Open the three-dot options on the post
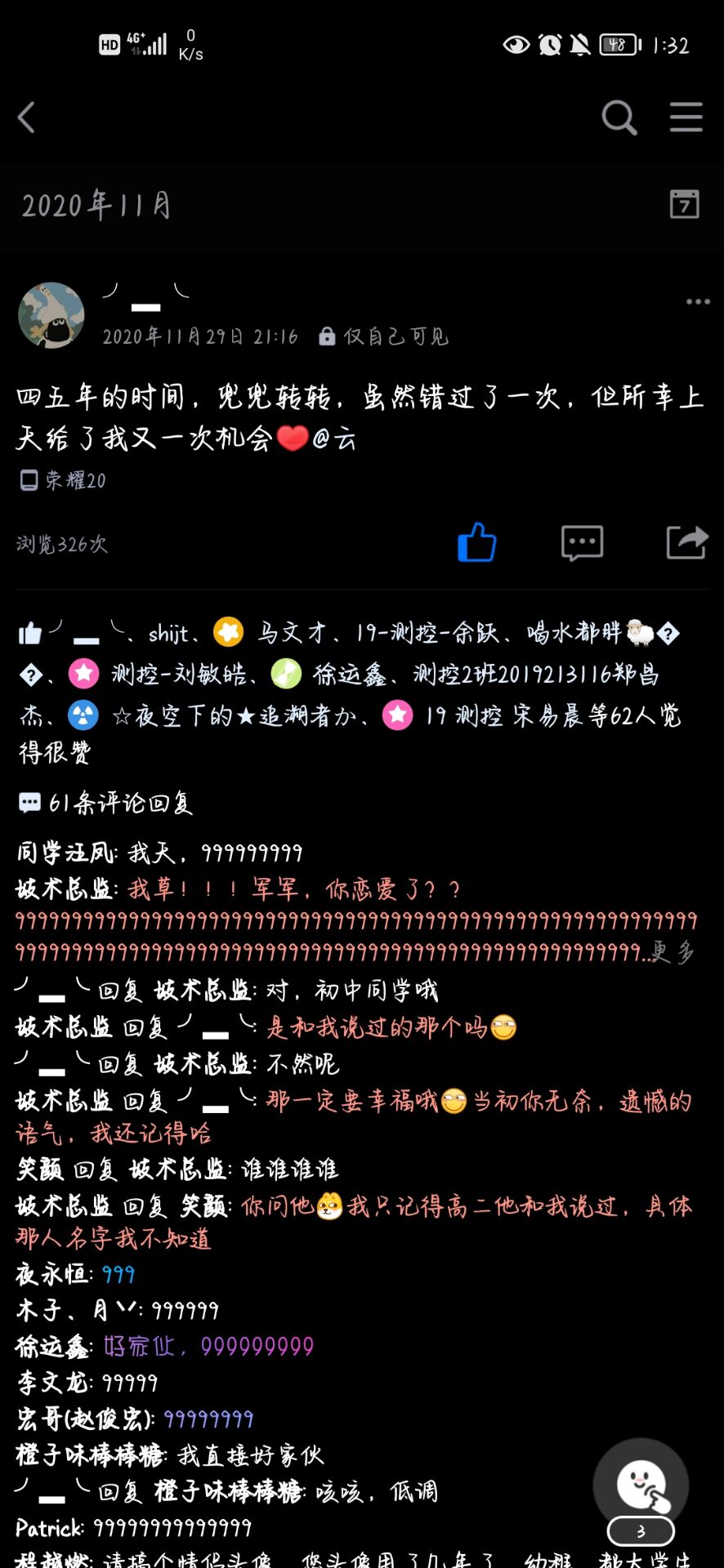The height and width of the screenshot is (1568, 724). coord(698,302)
